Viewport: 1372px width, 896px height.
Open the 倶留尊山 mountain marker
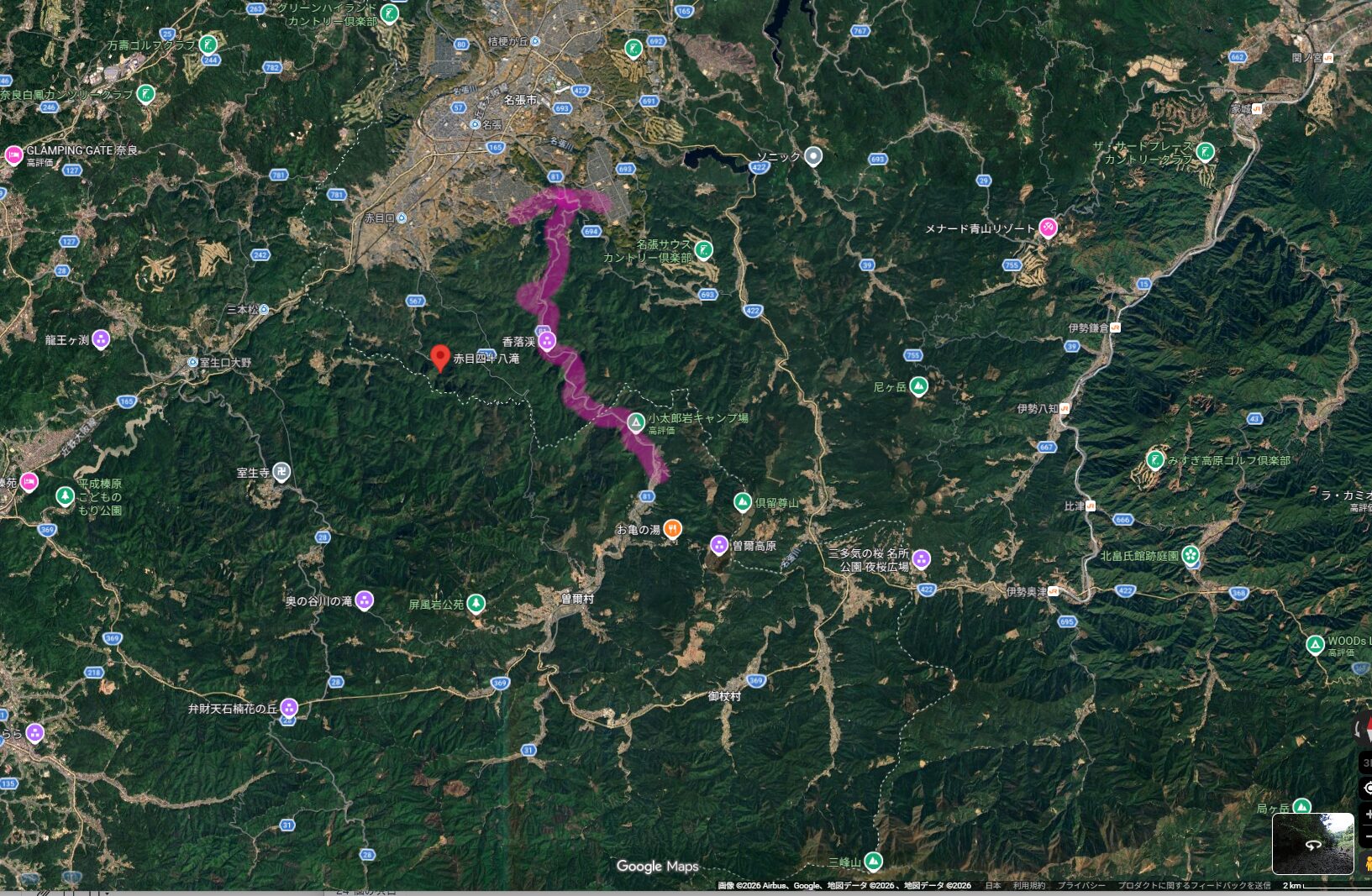tap(742, 502)
